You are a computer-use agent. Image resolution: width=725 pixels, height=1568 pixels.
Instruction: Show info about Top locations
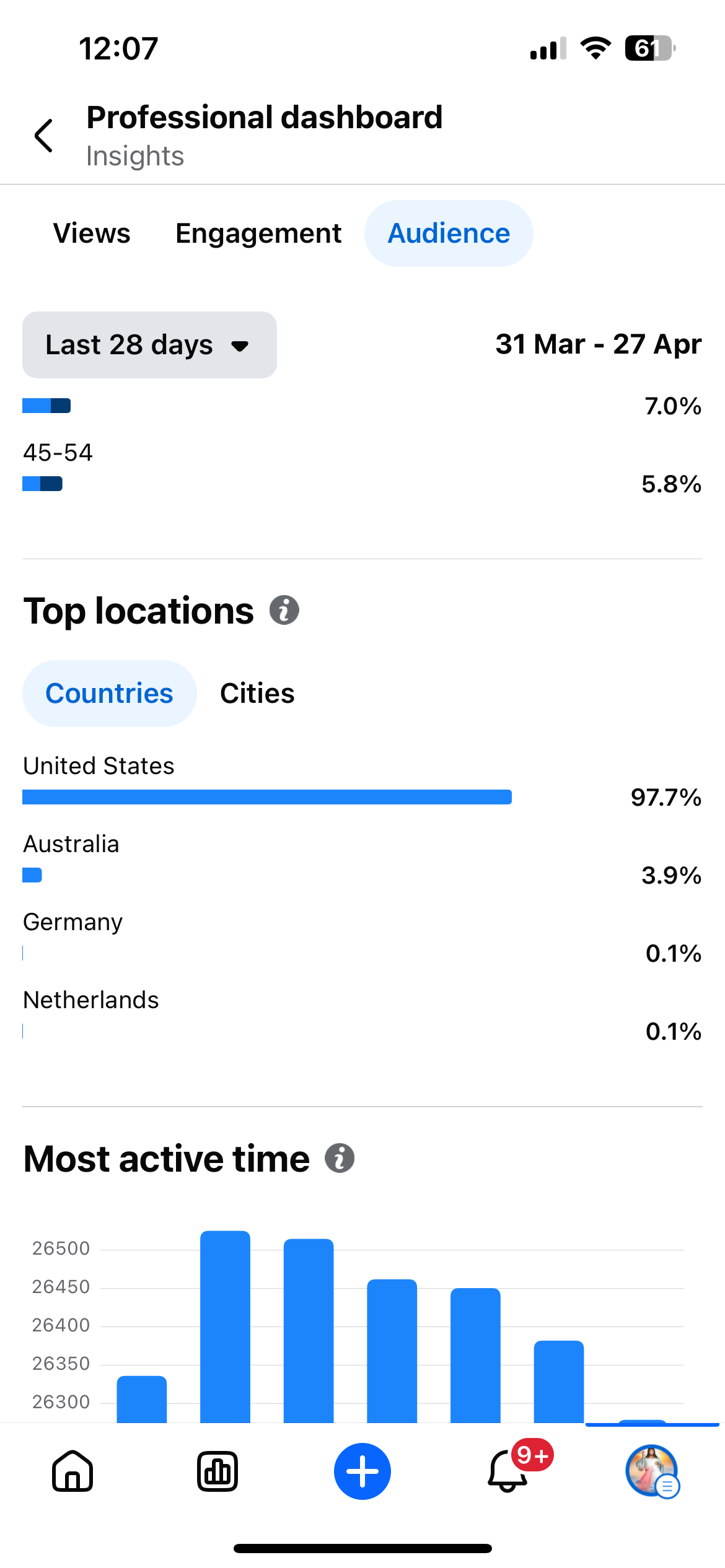tap(284, 611)
